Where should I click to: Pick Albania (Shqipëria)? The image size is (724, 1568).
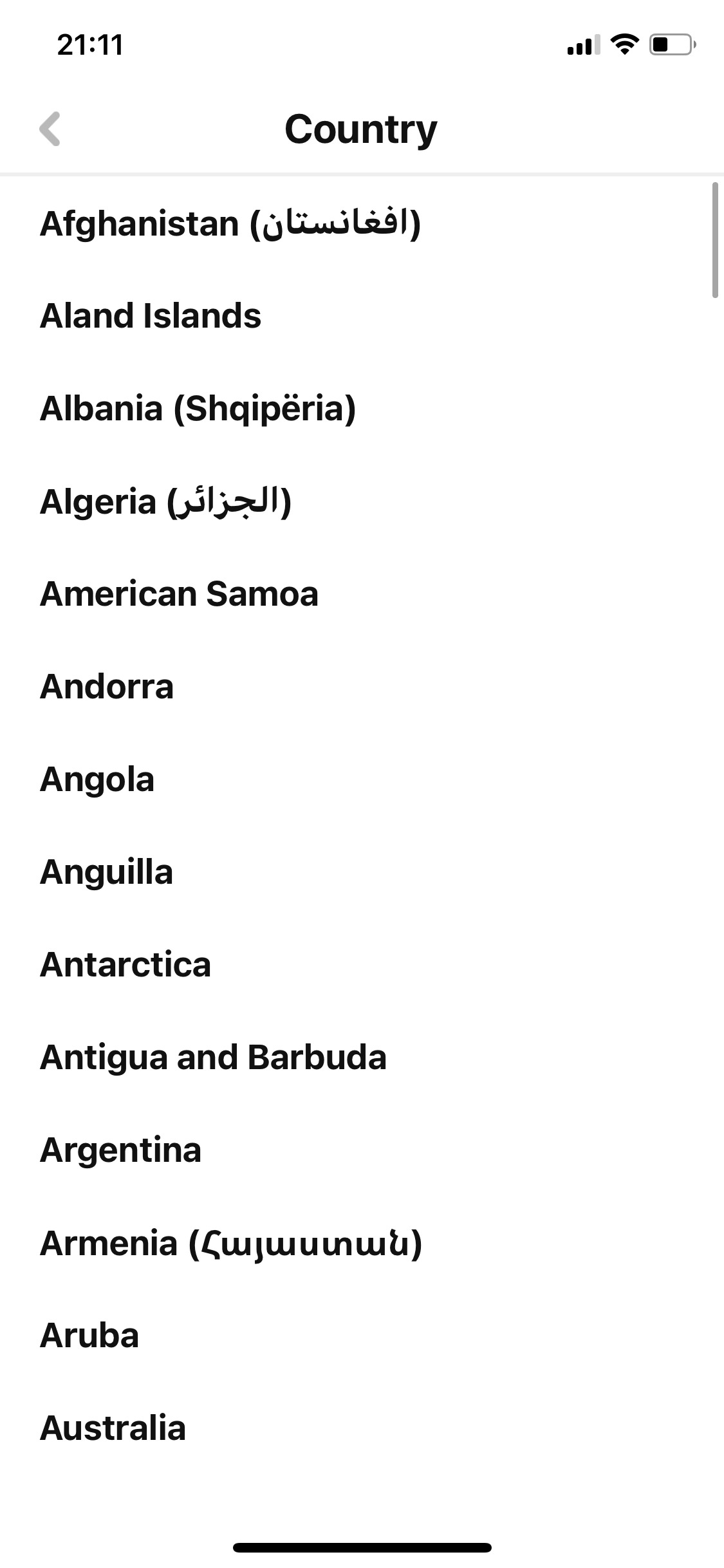[198, 409]
